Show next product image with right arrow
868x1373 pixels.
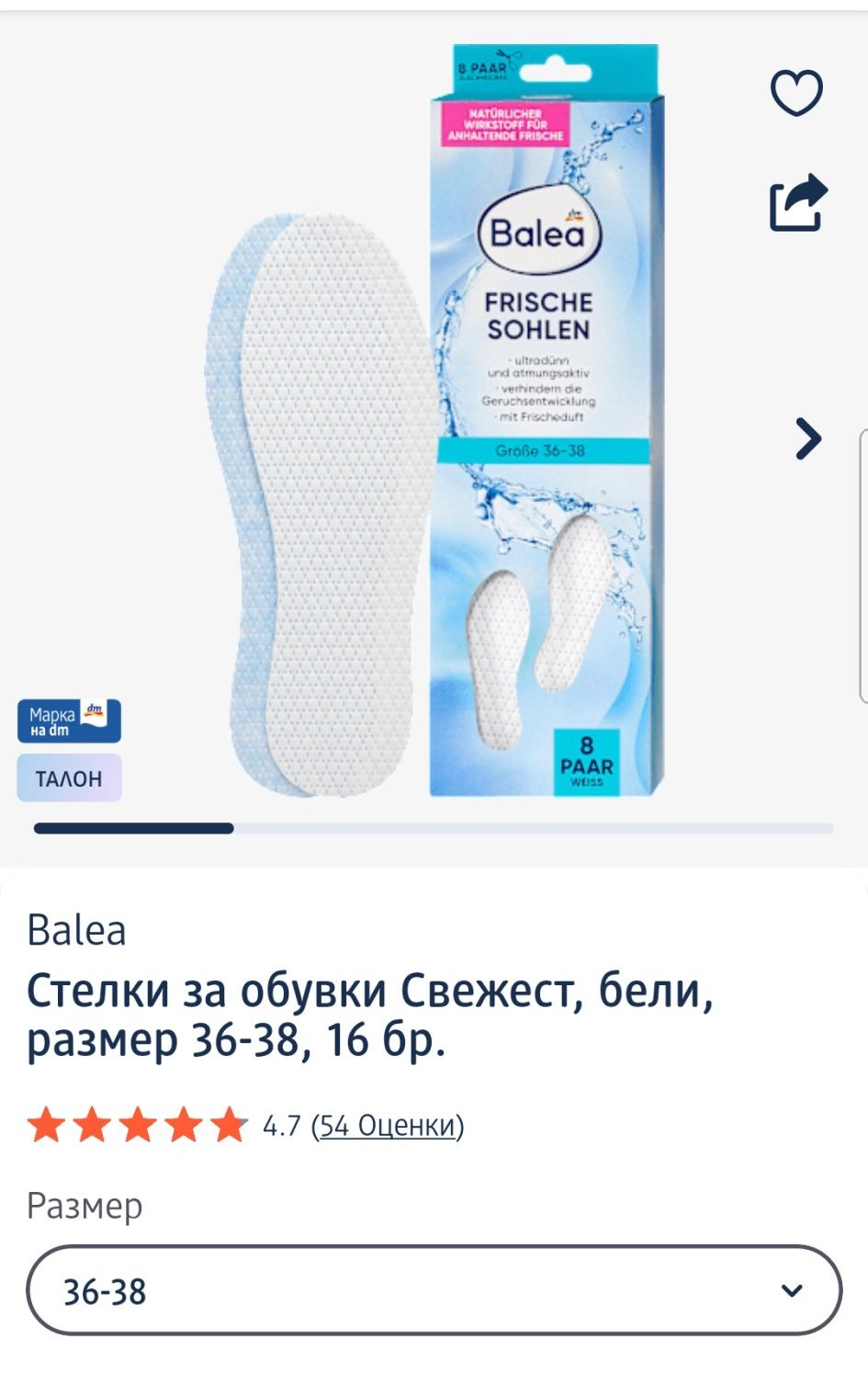tap(807, 438)
